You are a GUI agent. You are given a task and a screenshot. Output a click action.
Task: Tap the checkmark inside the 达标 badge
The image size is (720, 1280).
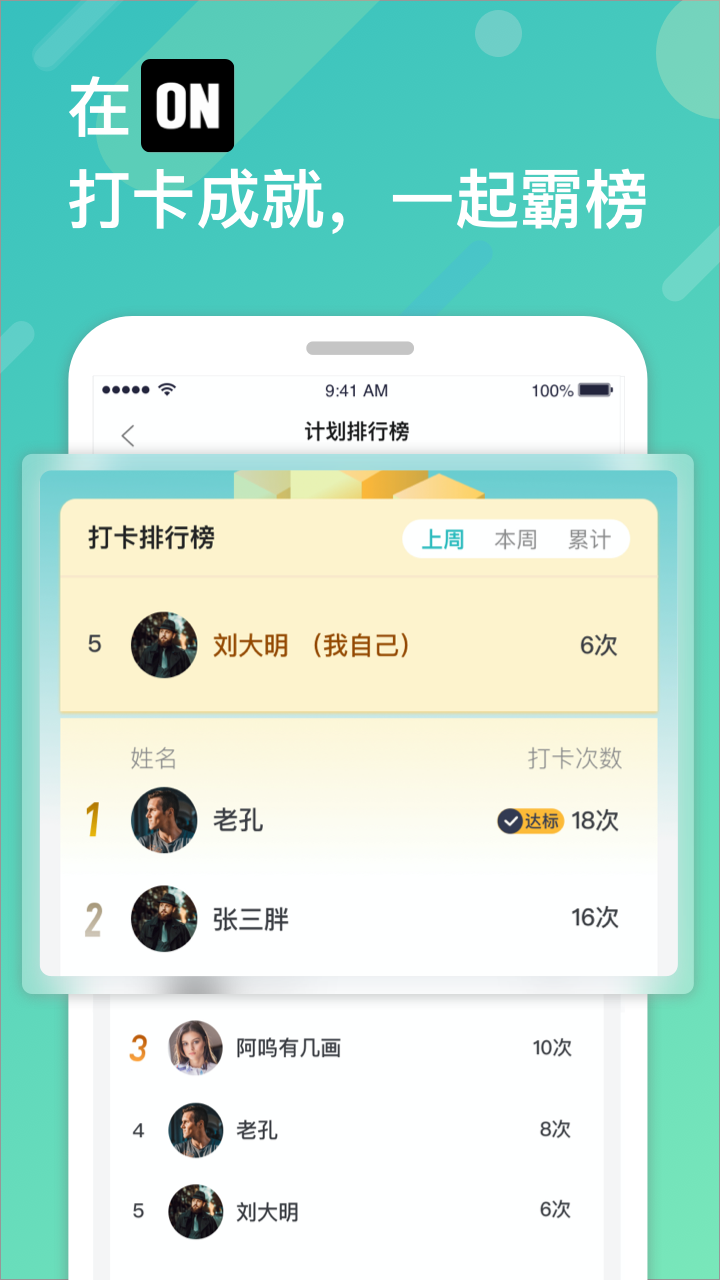(509, 821)
